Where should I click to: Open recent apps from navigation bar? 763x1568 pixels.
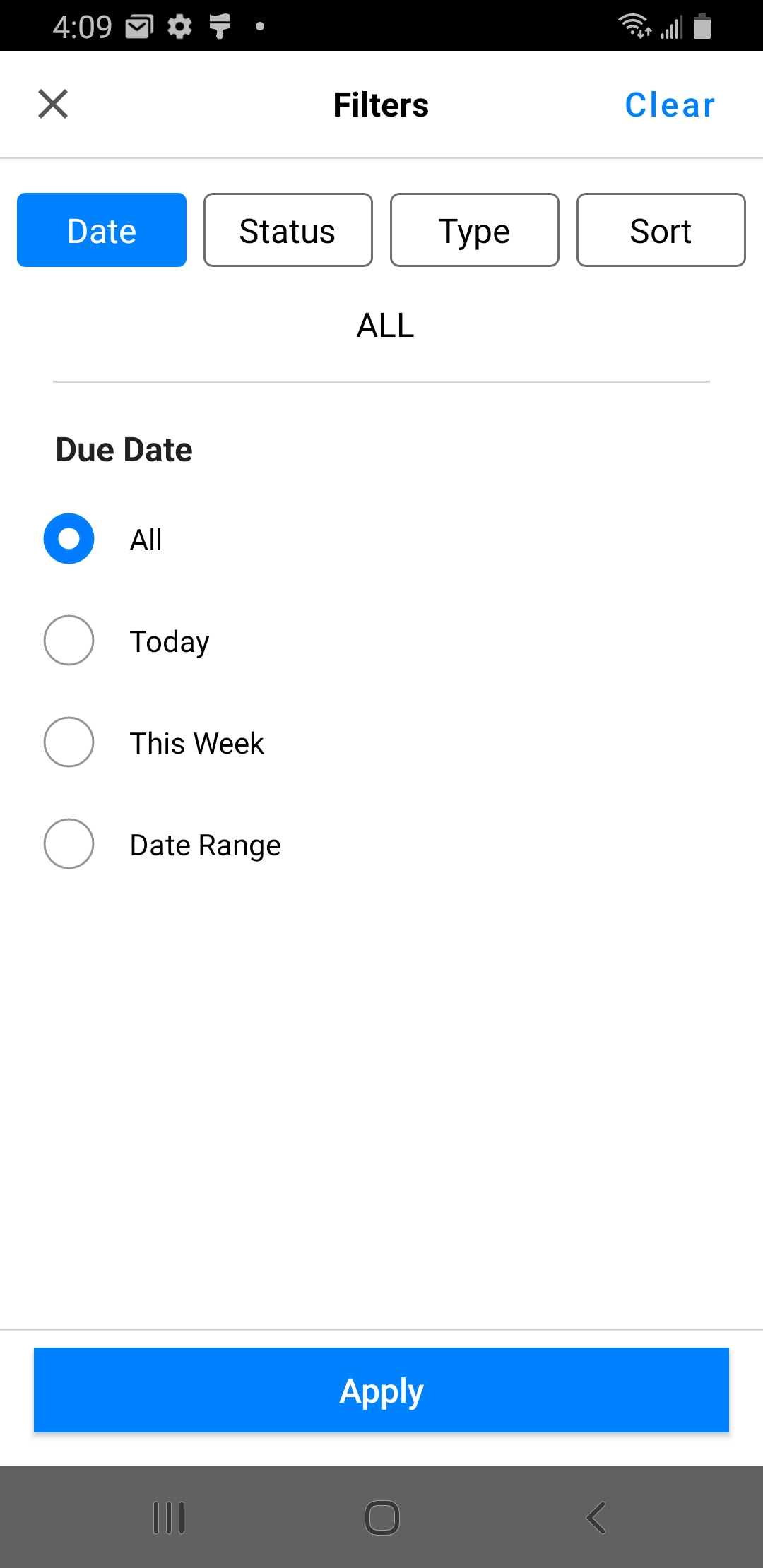point(169,1517)
